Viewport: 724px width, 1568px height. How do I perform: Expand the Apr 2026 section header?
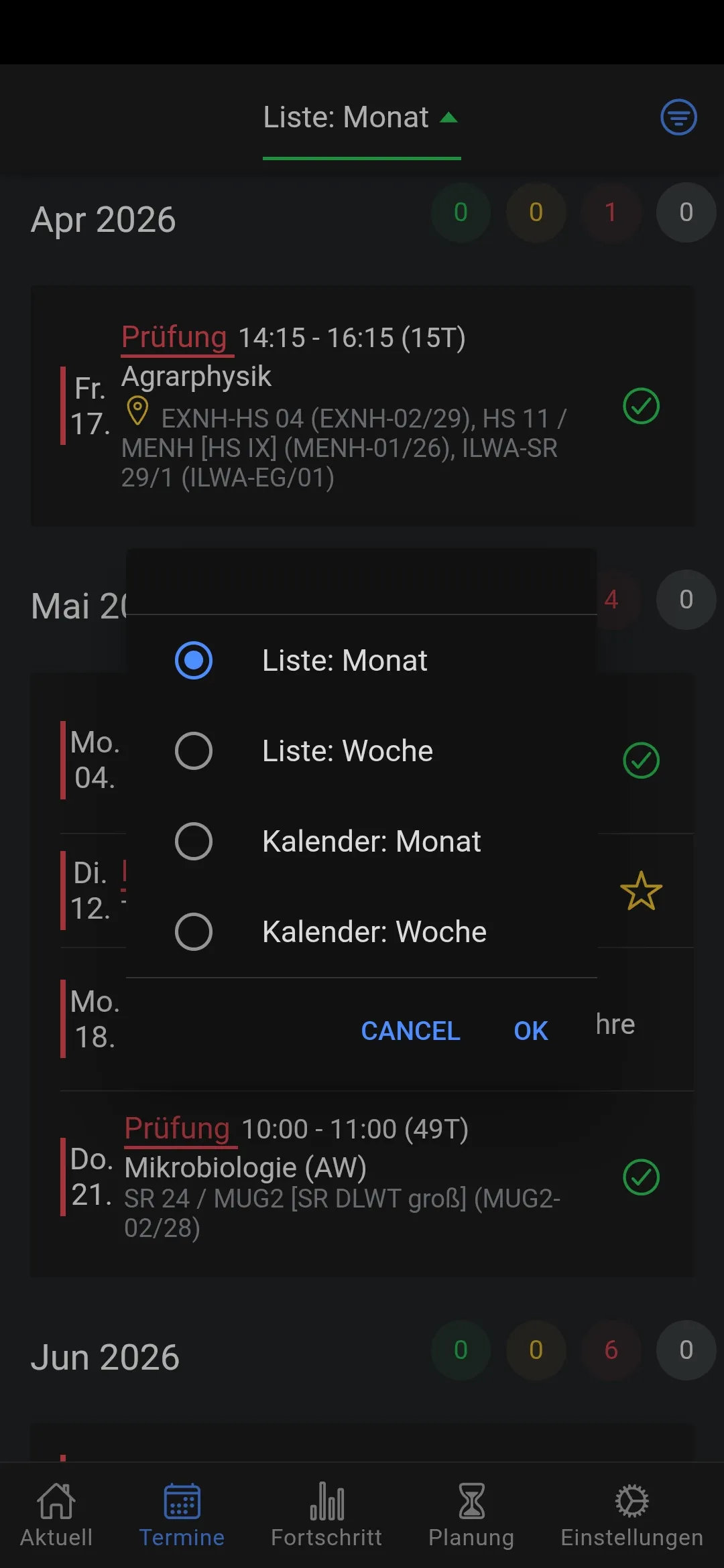coord(104,218)
